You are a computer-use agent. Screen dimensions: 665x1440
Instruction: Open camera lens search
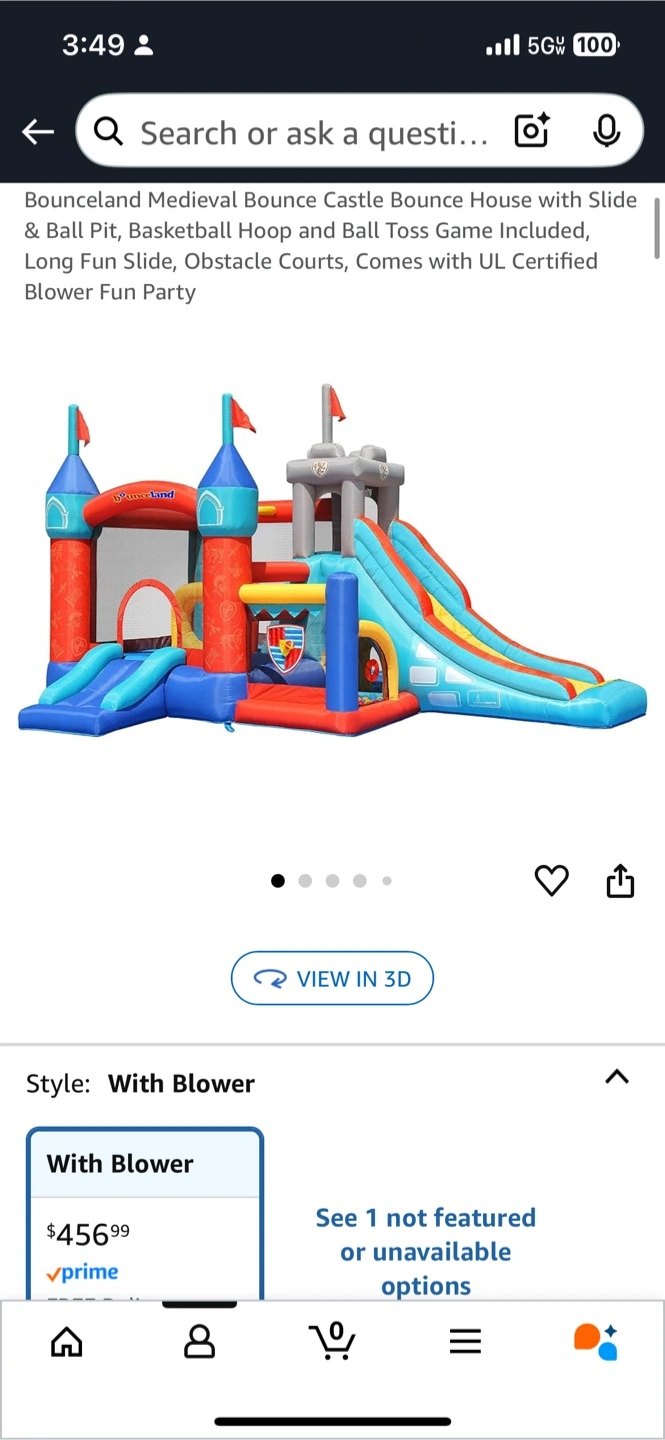pyautogui.click(x=531, y=131)
